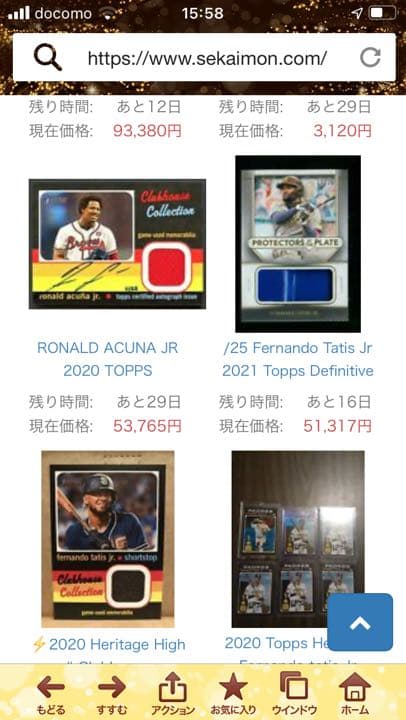Open the /25 Fernando Tatis Jr listing link
Screen dimensions: 406x720
pyautogui.click(x=298, y=359)
